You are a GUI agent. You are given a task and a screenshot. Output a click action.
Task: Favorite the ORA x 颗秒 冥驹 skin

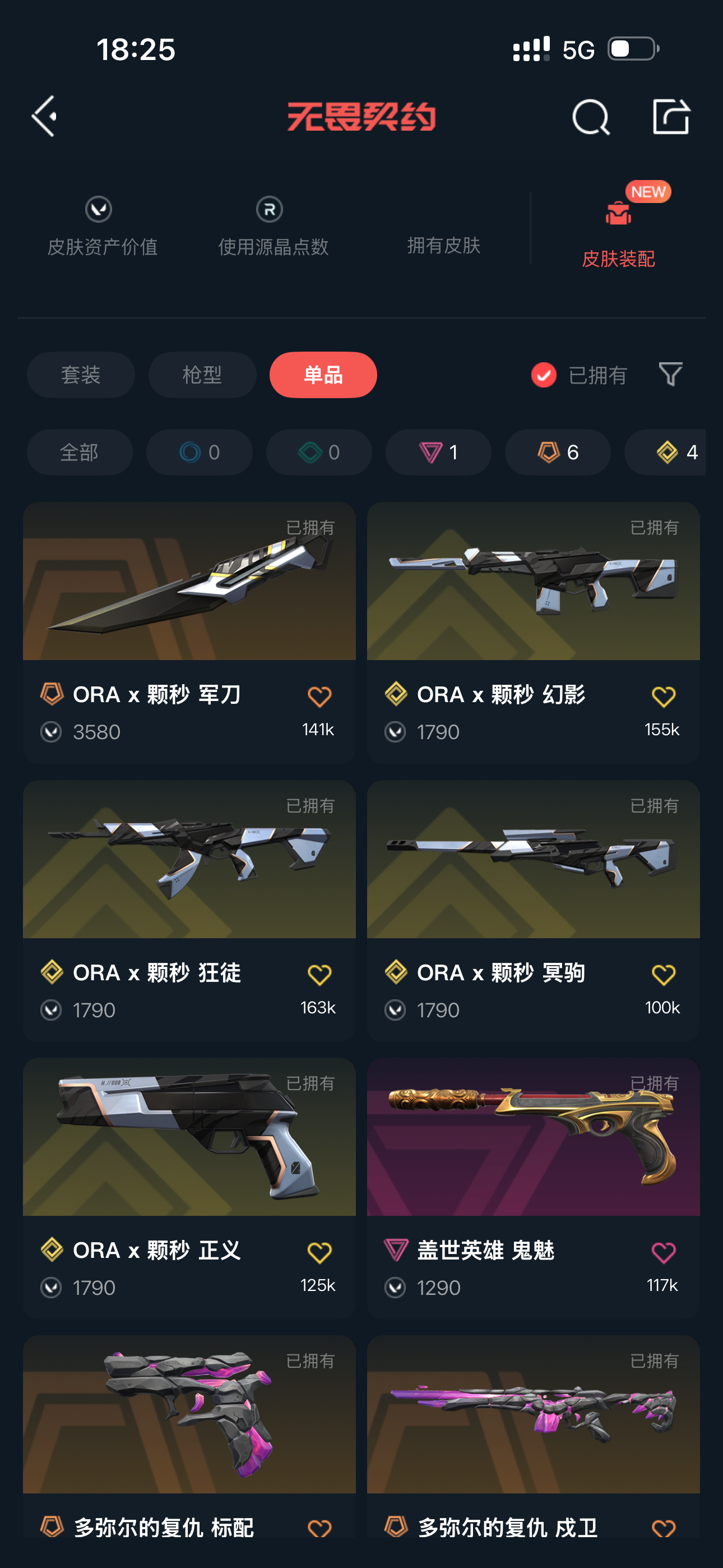[662, 975]
